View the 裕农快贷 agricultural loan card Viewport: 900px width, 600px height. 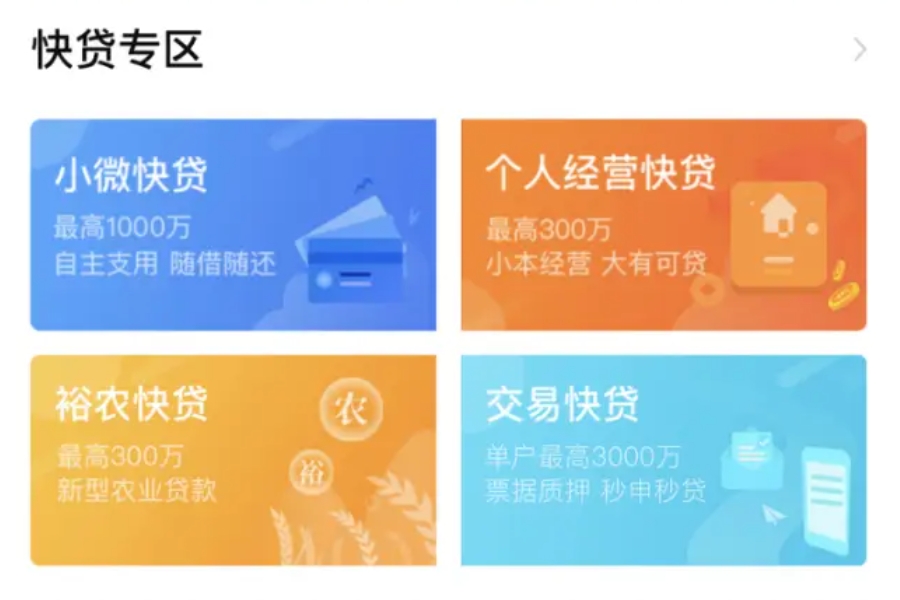[x=233, y=460]
